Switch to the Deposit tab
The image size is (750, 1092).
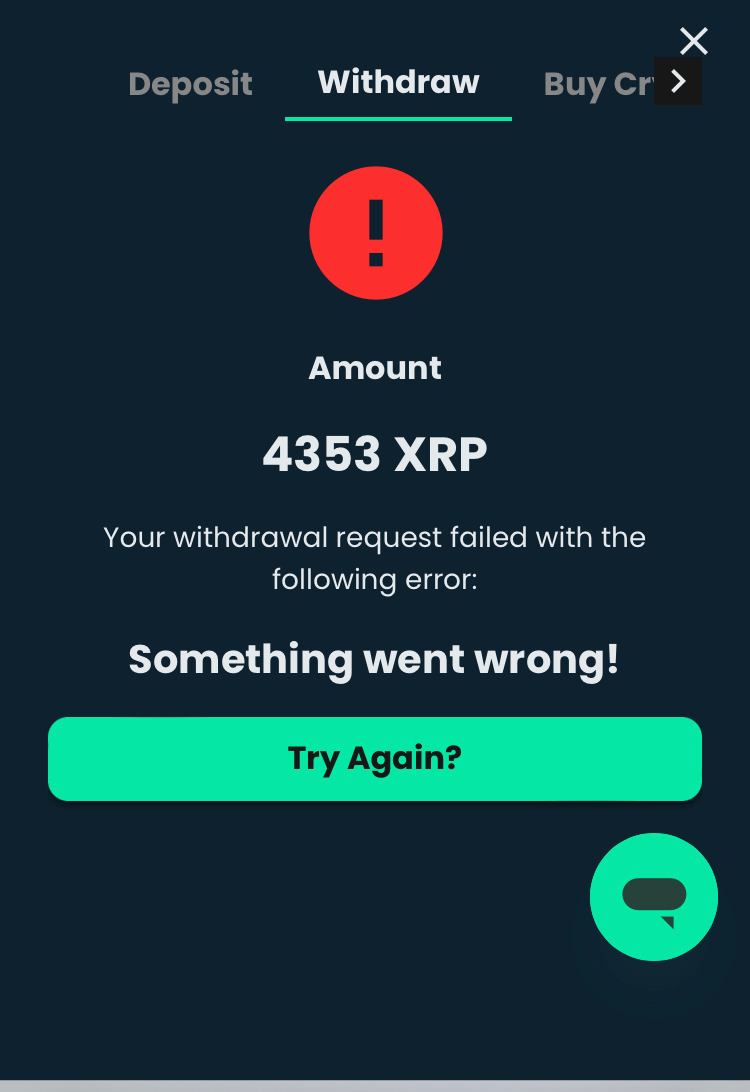[190, 84]
